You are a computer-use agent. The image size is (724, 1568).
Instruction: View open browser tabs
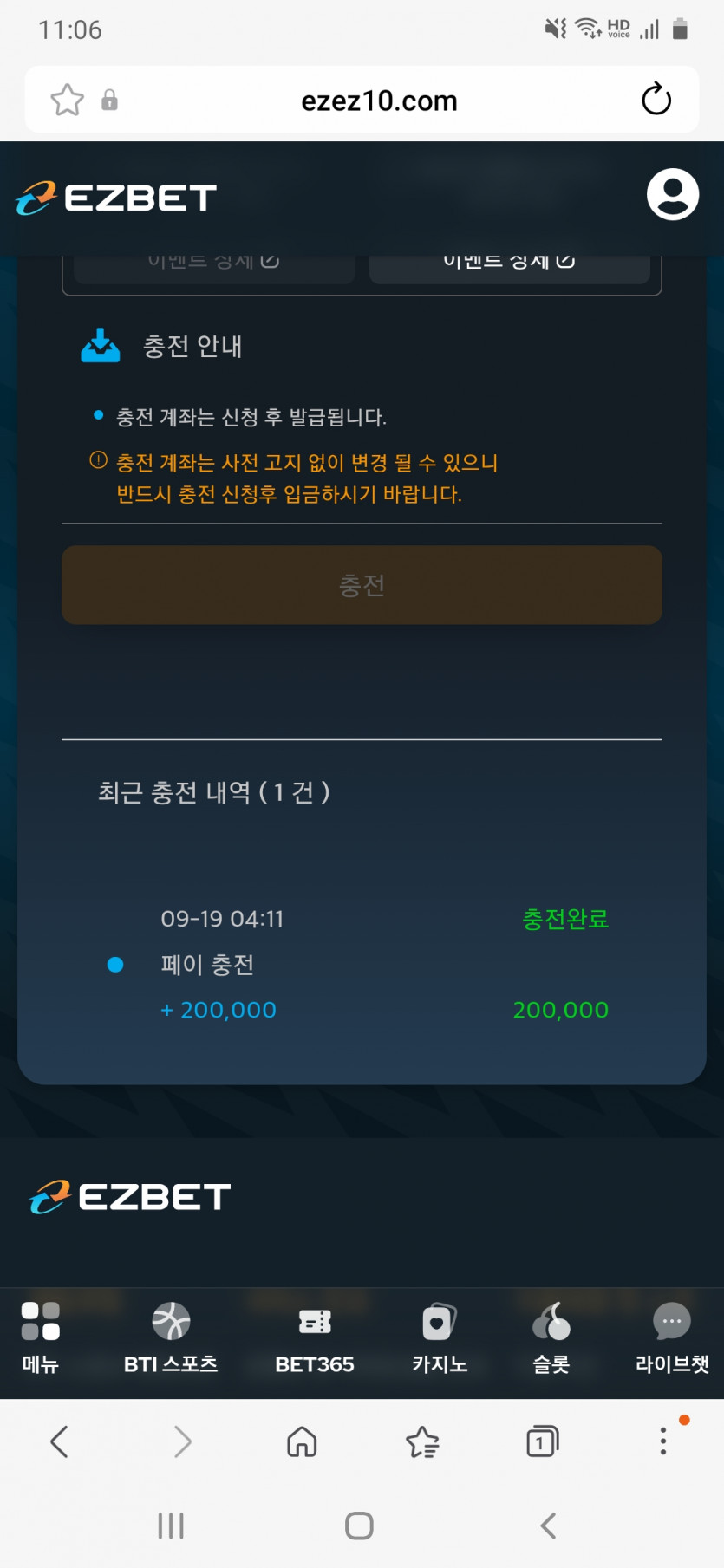542,1441
